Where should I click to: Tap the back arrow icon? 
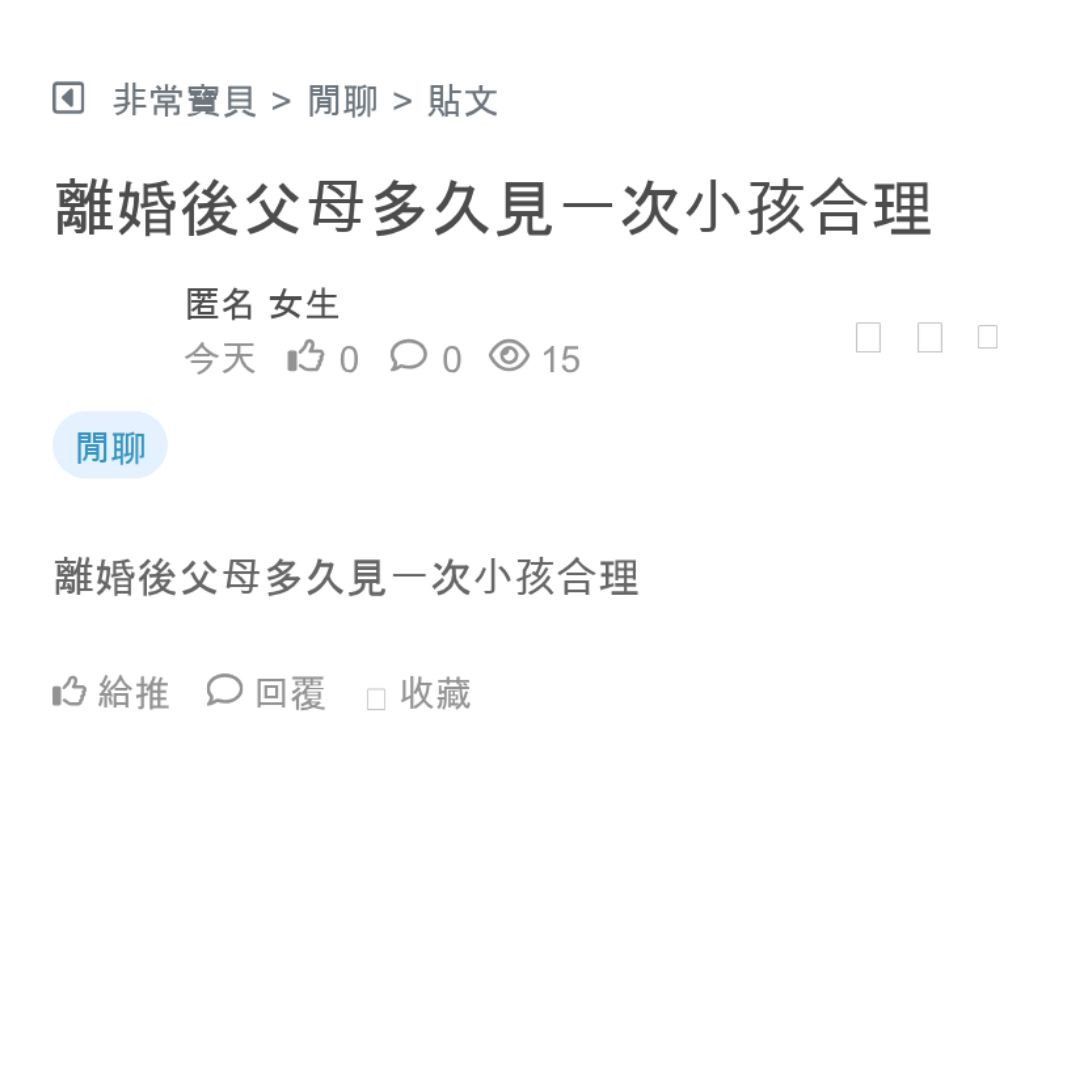(68, 99)
